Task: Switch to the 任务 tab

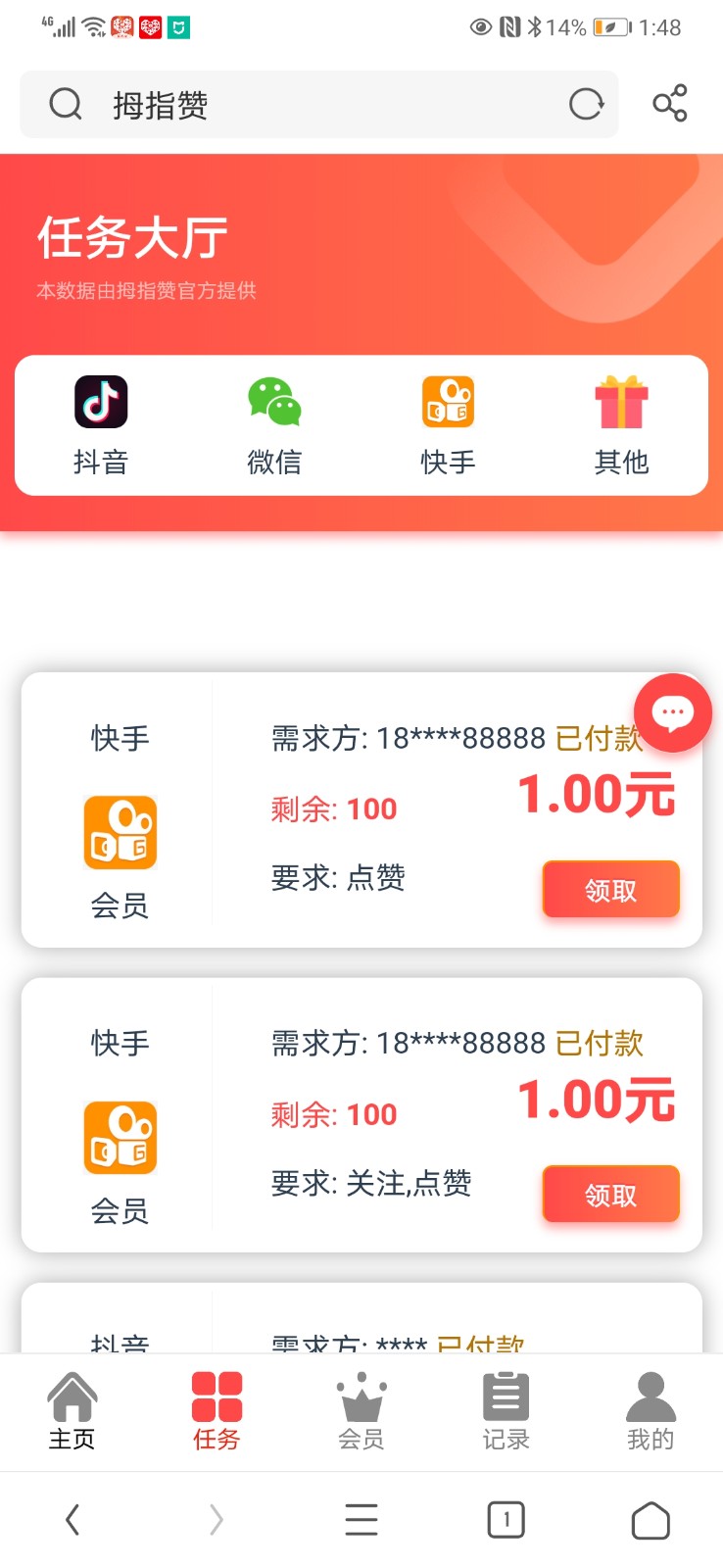Action: (217, 1412)
